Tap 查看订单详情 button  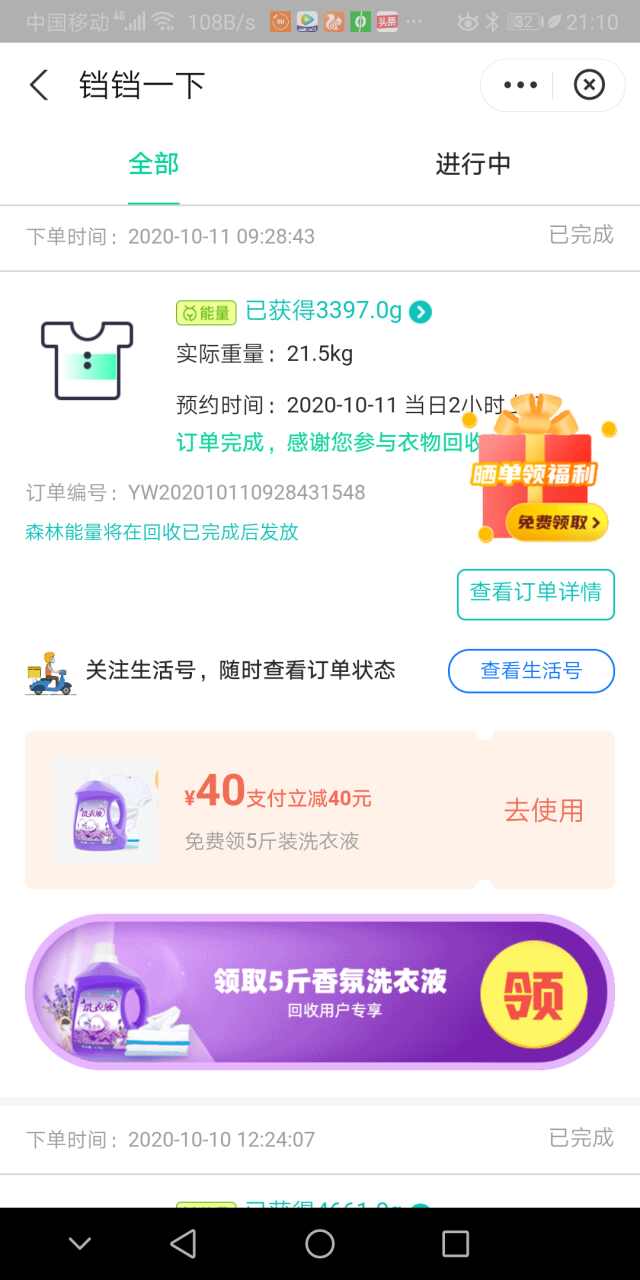[x=535, y=593]
